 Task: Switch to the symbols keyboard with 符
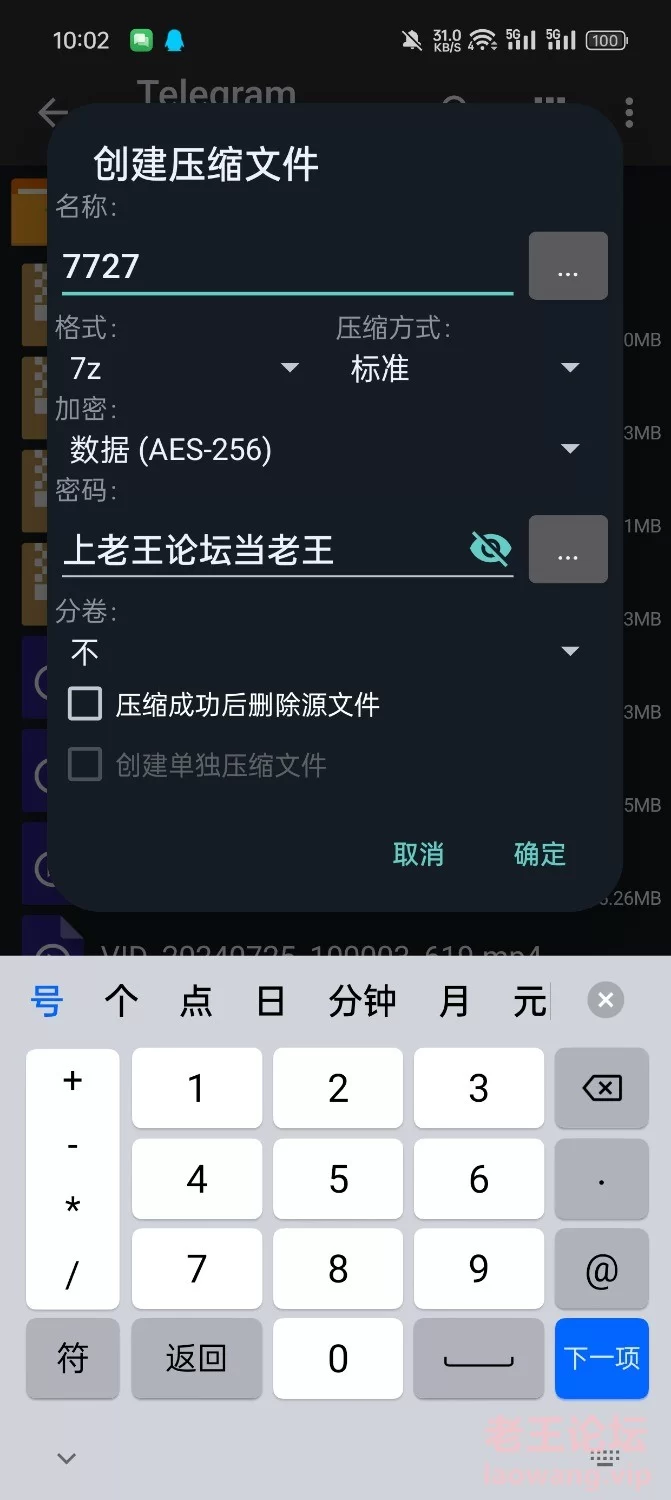point(73,1358)
